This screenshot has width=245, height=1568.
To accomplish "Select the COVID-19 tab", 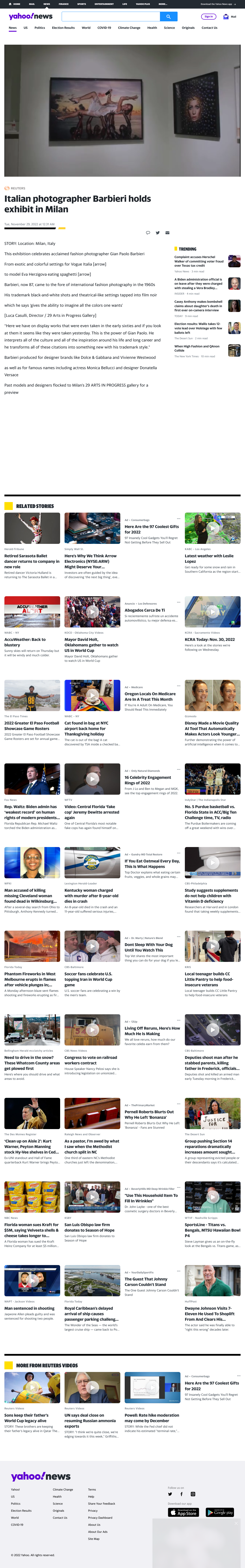I will click(104, 28).
